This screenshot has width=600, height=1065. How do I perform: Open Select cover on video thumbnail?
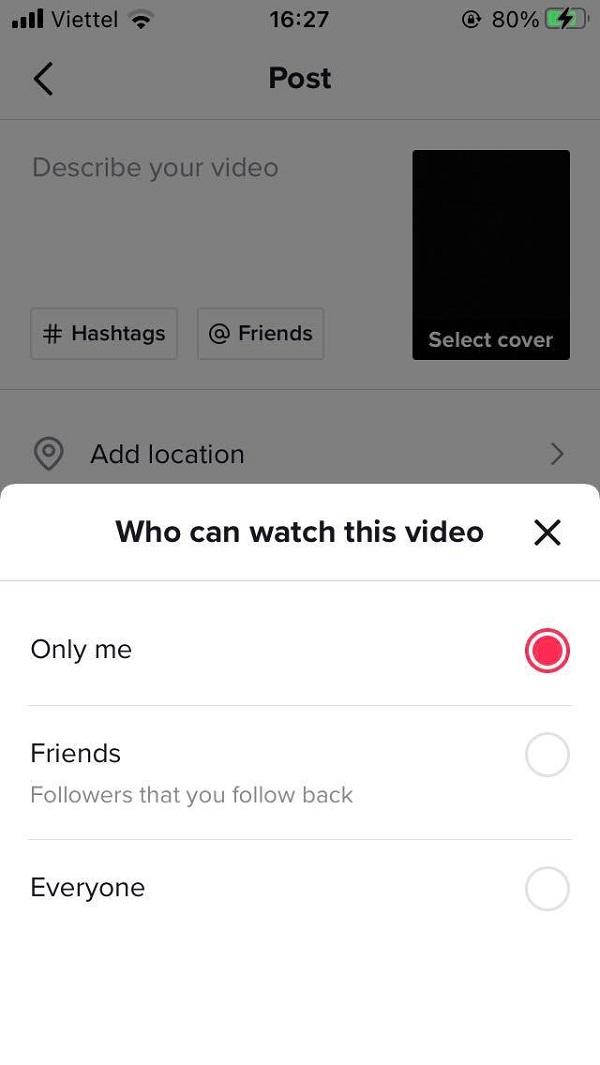tap(490, 340)
